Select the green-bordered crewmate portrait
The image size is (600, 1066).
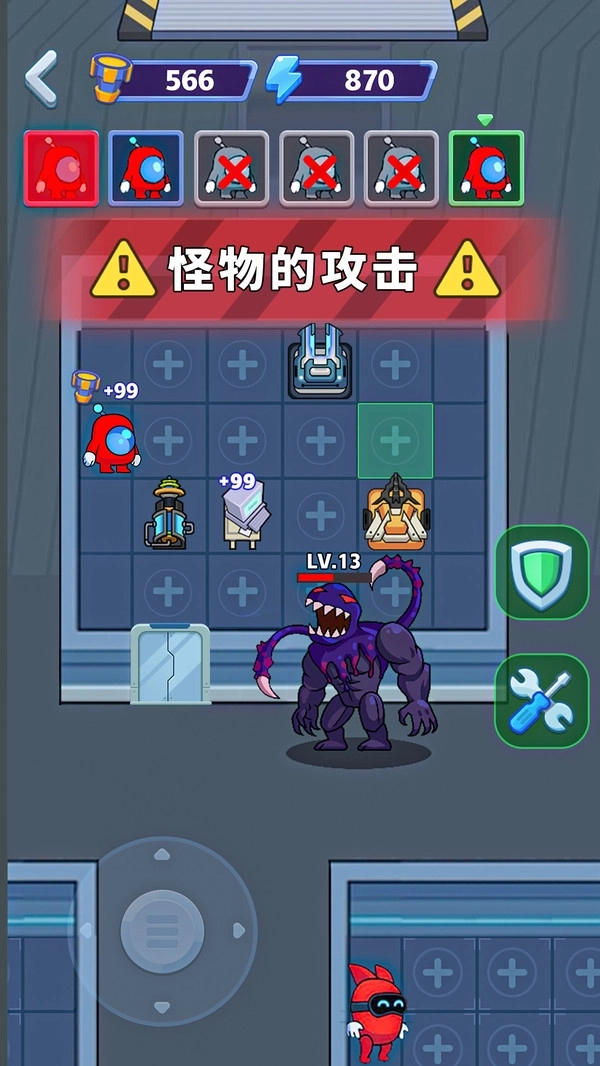(x=486, y=168)
